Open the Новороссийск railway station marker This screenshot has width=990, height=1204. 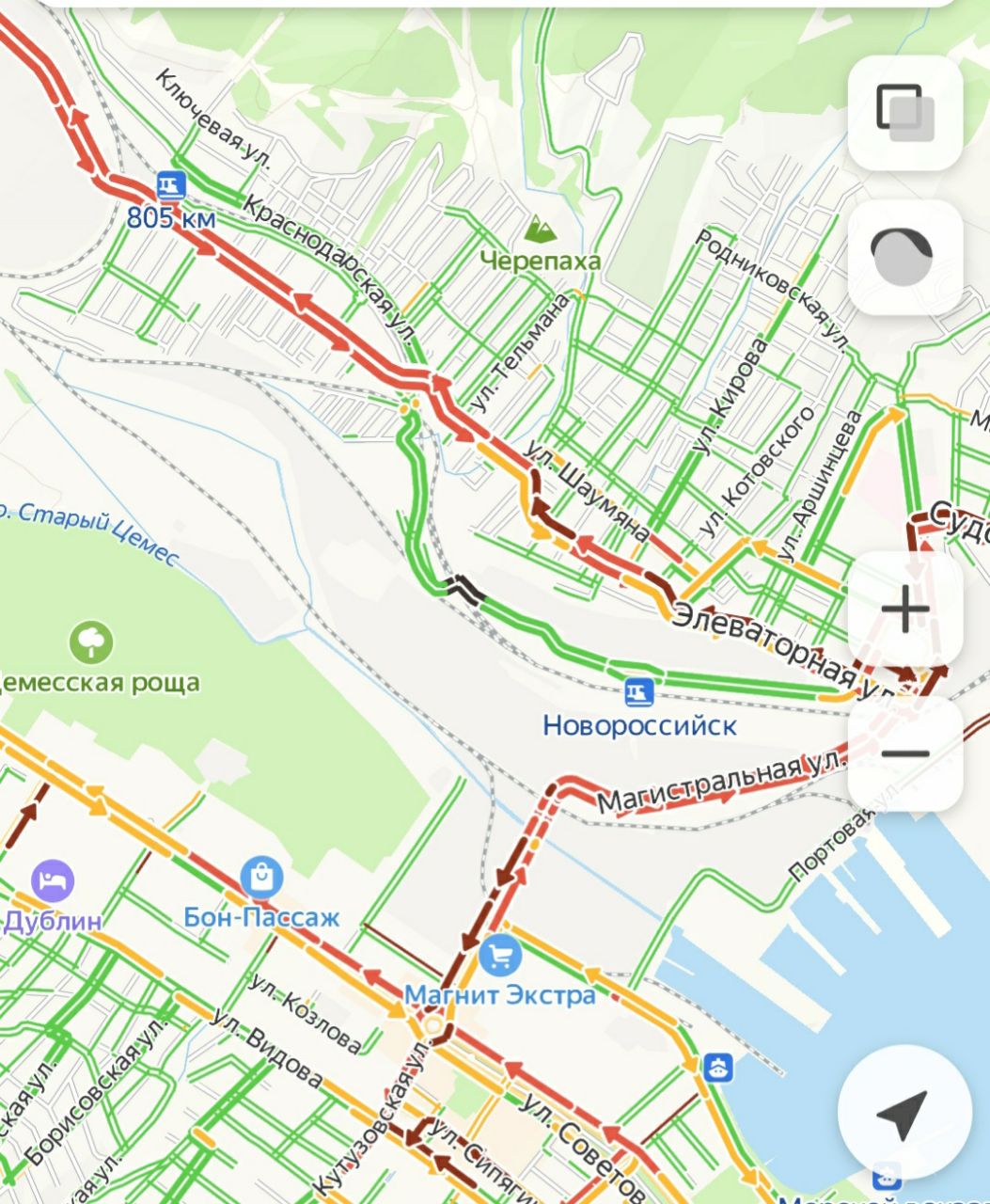637,693
